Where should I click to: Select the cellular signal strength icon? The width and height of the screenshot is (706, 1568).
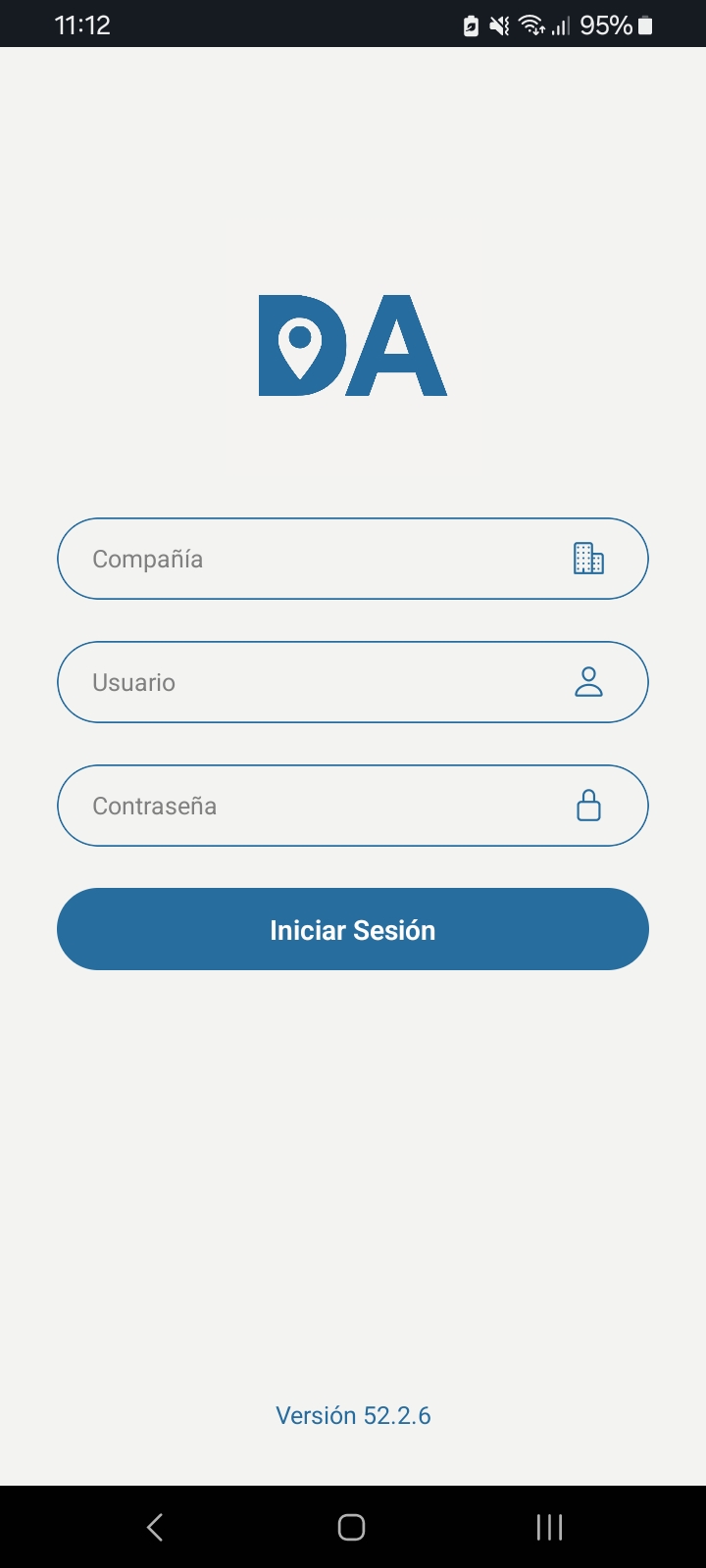[x=562, y=24]
